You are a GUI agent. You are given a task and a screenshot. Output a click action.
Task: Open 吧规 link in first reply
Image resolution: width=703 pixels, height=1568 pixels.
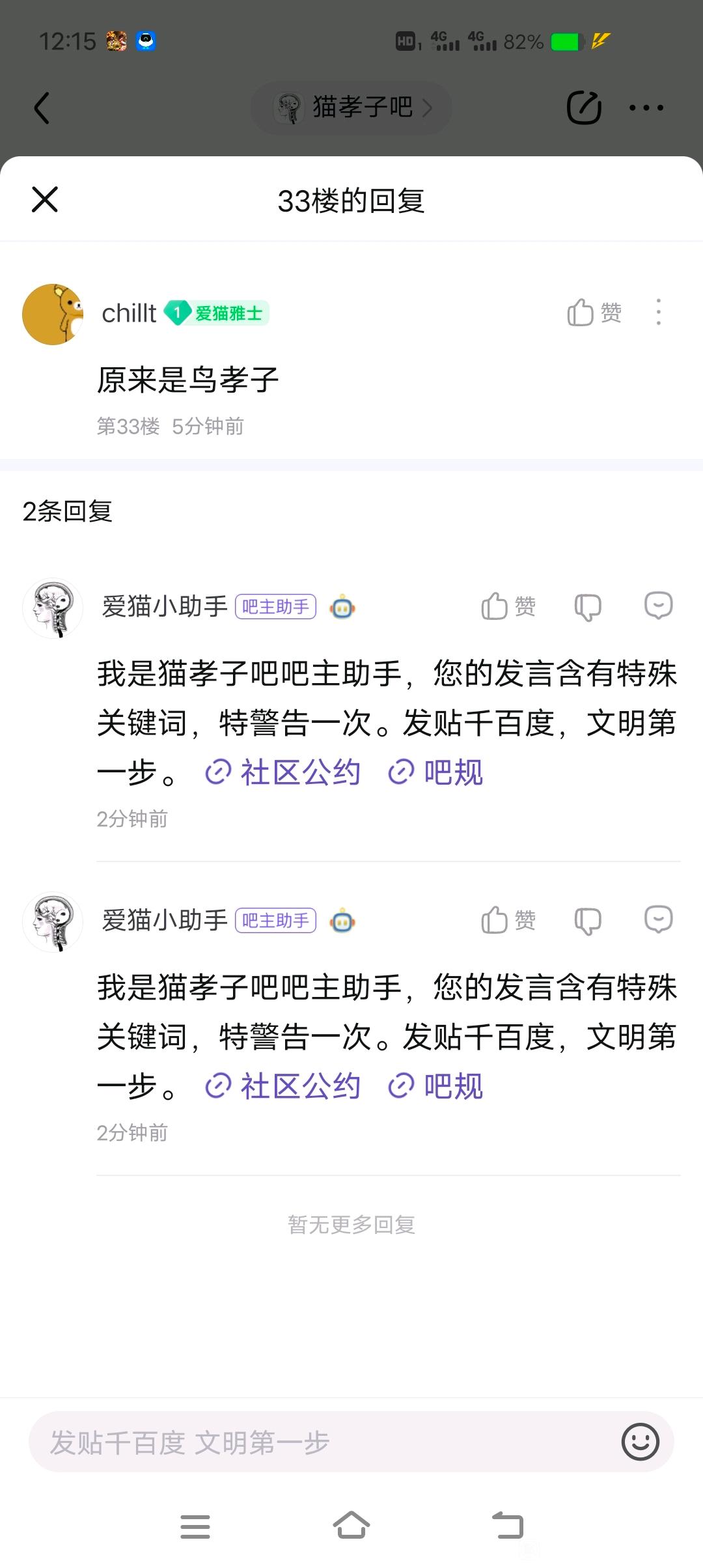coord(436,773)
